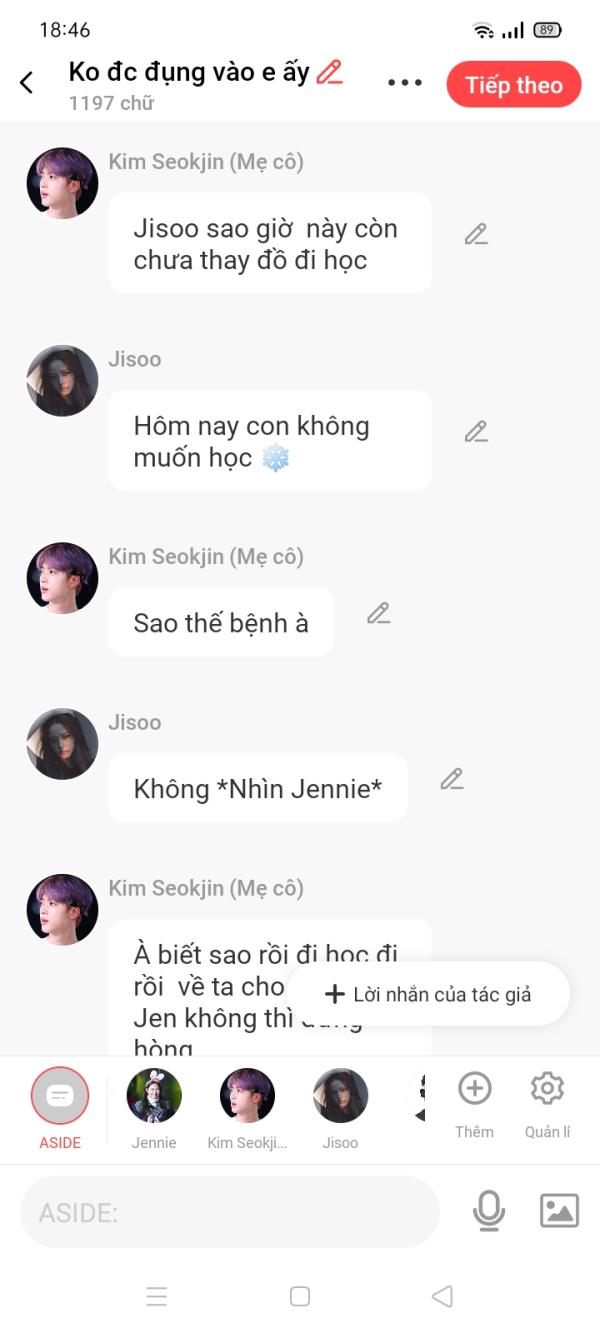Focus the ASIDE message input field
This screenshot has width=600, height=1333.
(230, 1212)
